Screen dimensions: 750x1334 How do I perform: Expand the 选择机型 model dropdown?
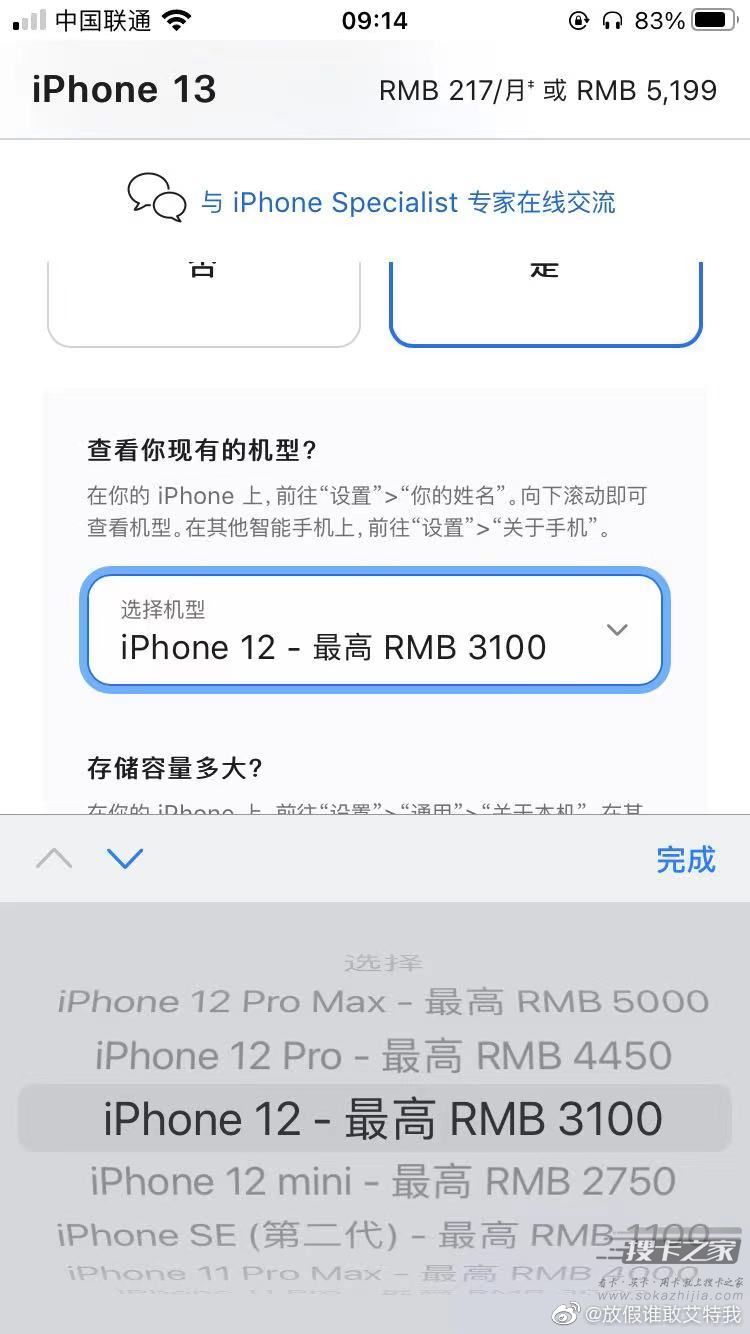coord(375,631)
